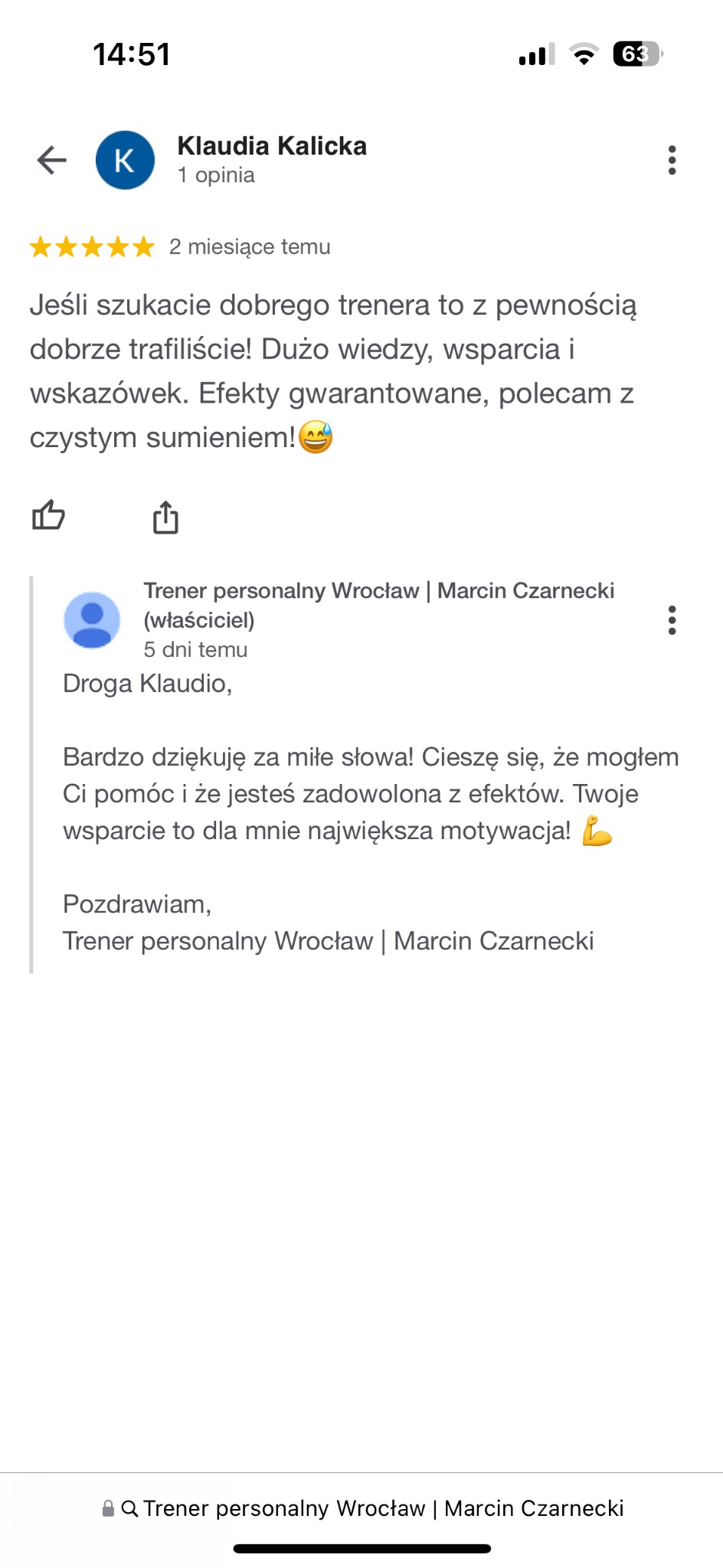Tap the search magnifier icon at bottom

click(x=130, y=1508)
